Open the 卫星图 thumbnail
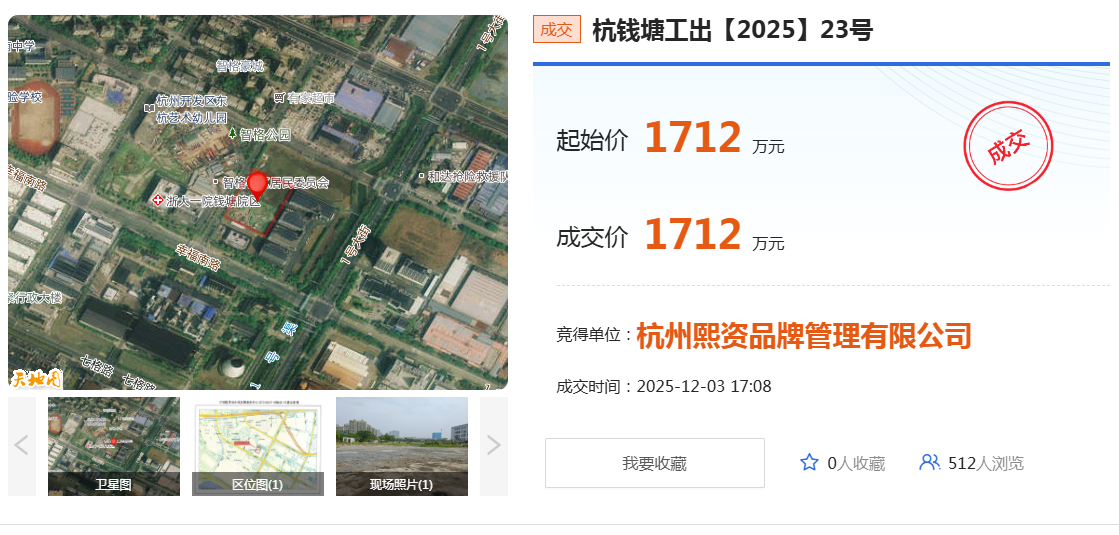 (114, 446)
